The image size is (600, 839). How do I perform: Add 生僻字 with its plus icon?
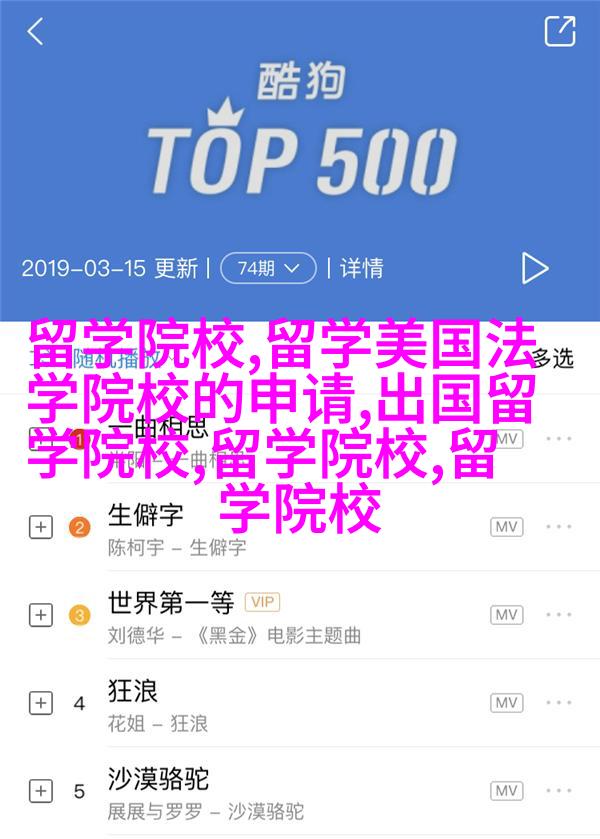tap(40, 528)
